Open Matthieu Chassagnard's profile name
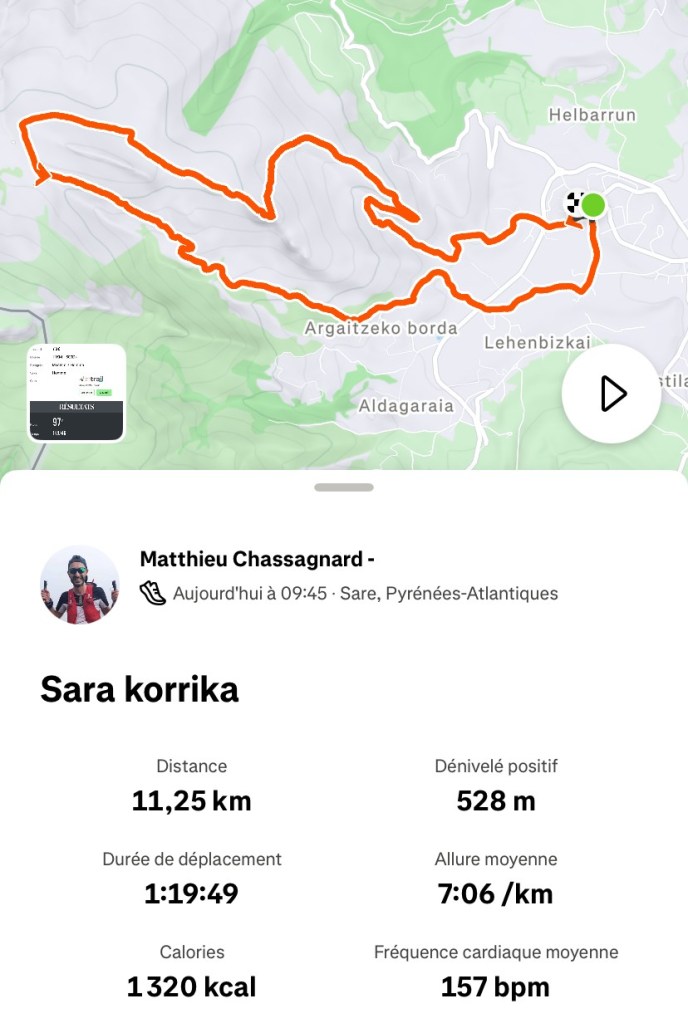Screen dimensions: 688x1023 [x=256, y=559]
